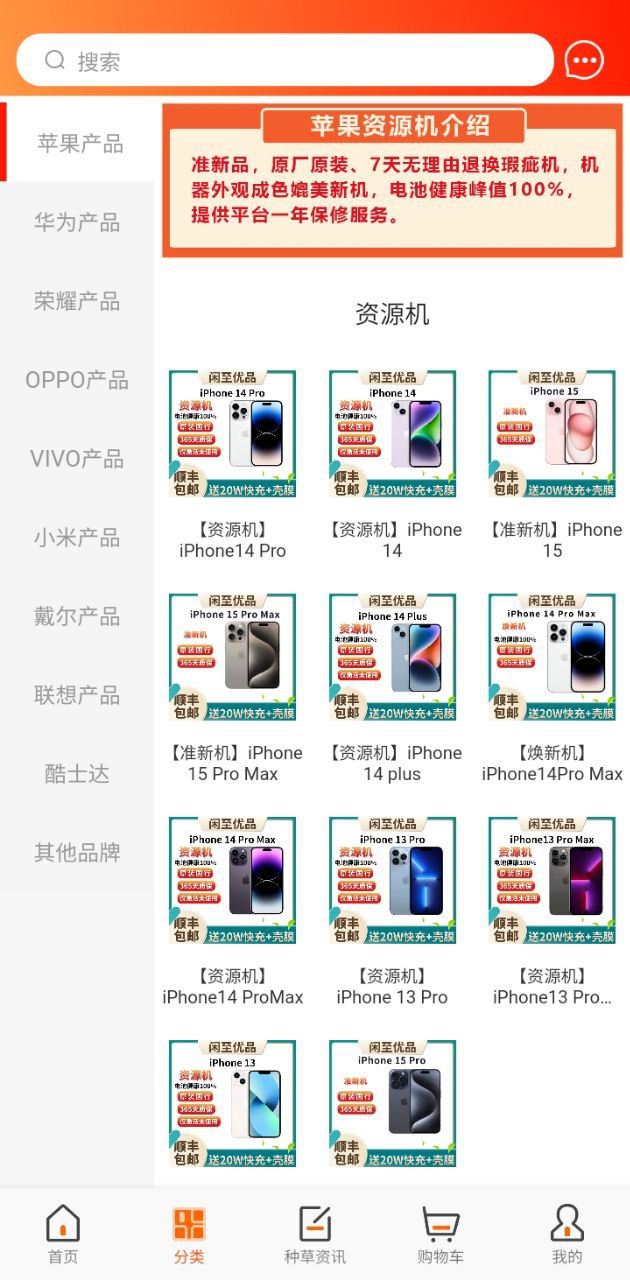Open the 购物车 shopping cart tab
This screenshot has width=630, height=1280.
pyautogui.click(x=440, y=1235)
